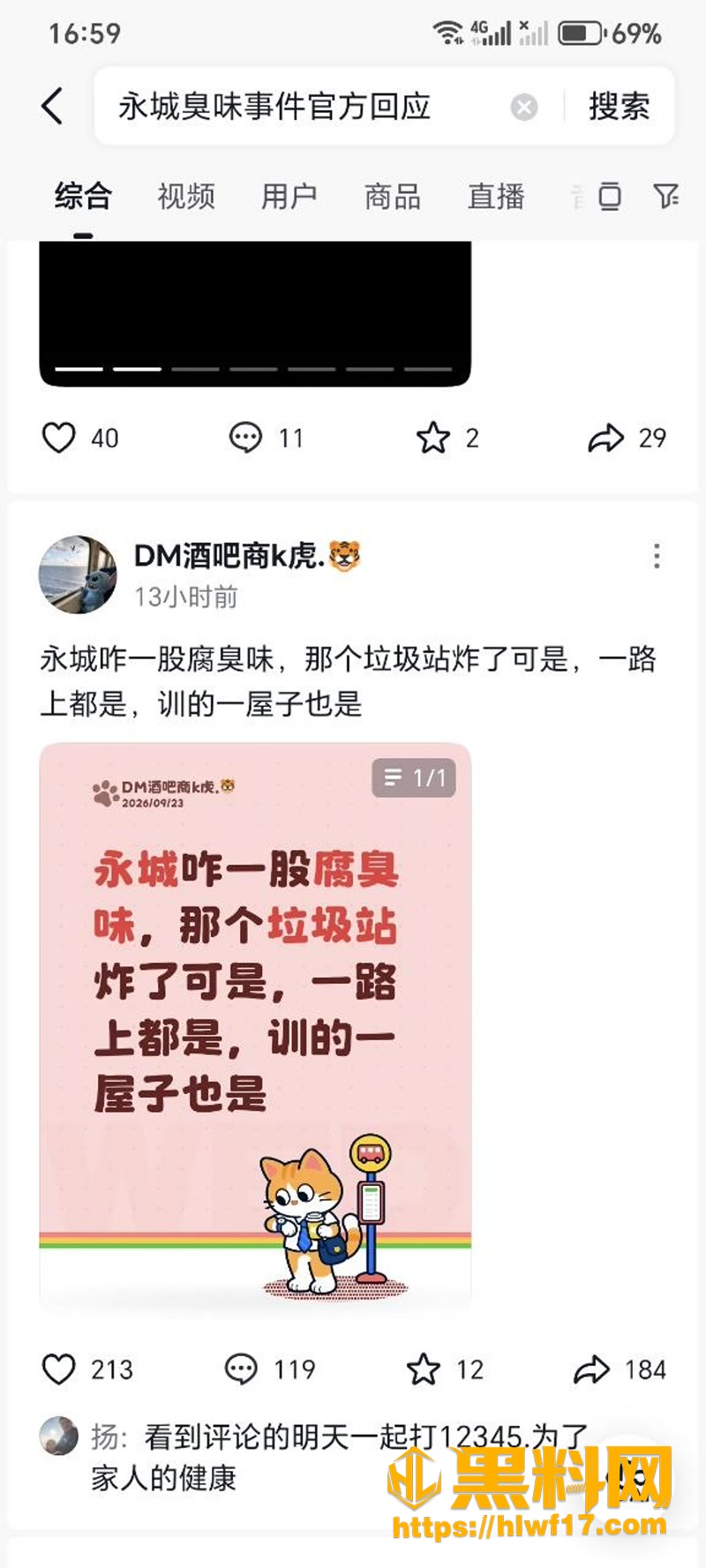View the 119 comments on DM酒吧商k虎's post
This screenshot has height=1568, width=706.
coord(241,1369)
